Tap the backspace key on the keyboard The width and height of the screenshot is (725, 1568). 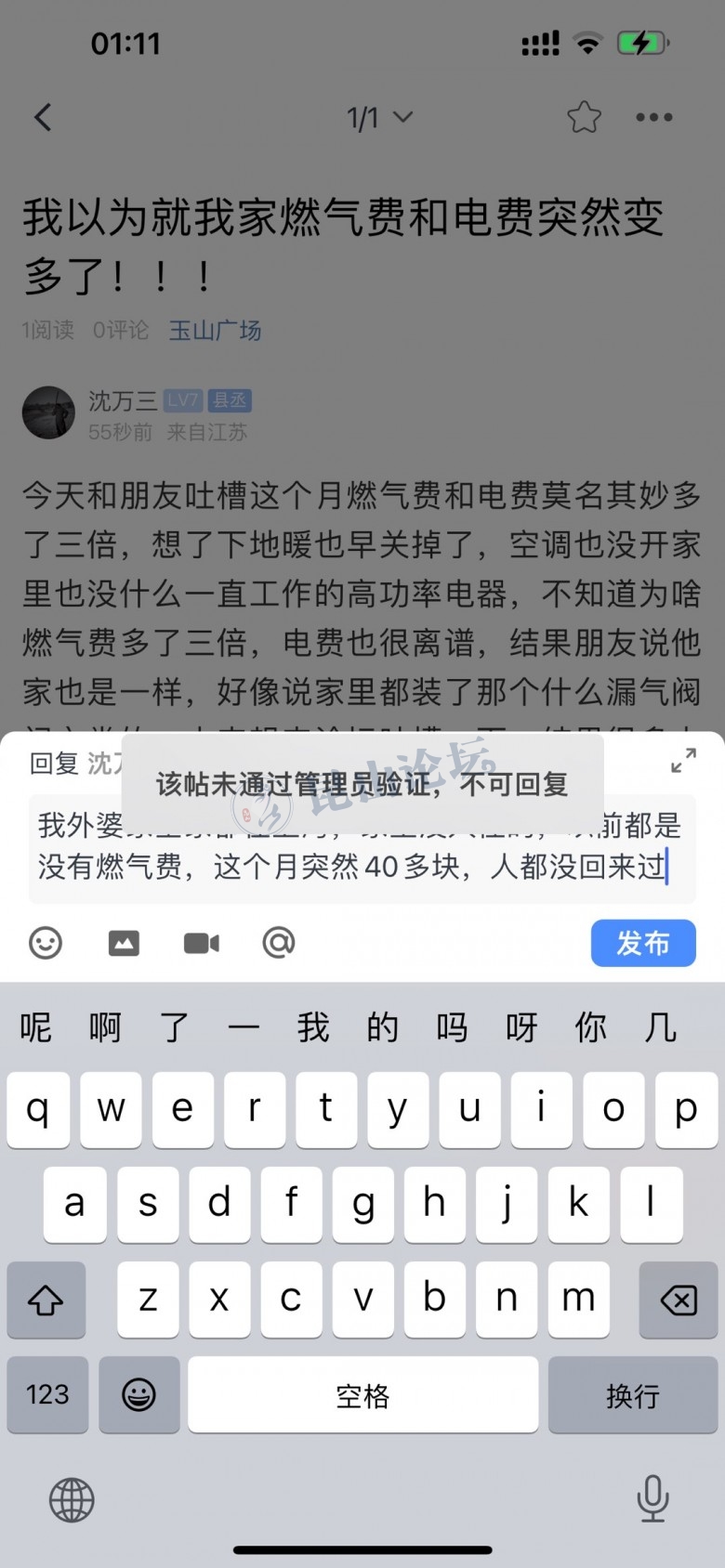[x=679, y=1300]
